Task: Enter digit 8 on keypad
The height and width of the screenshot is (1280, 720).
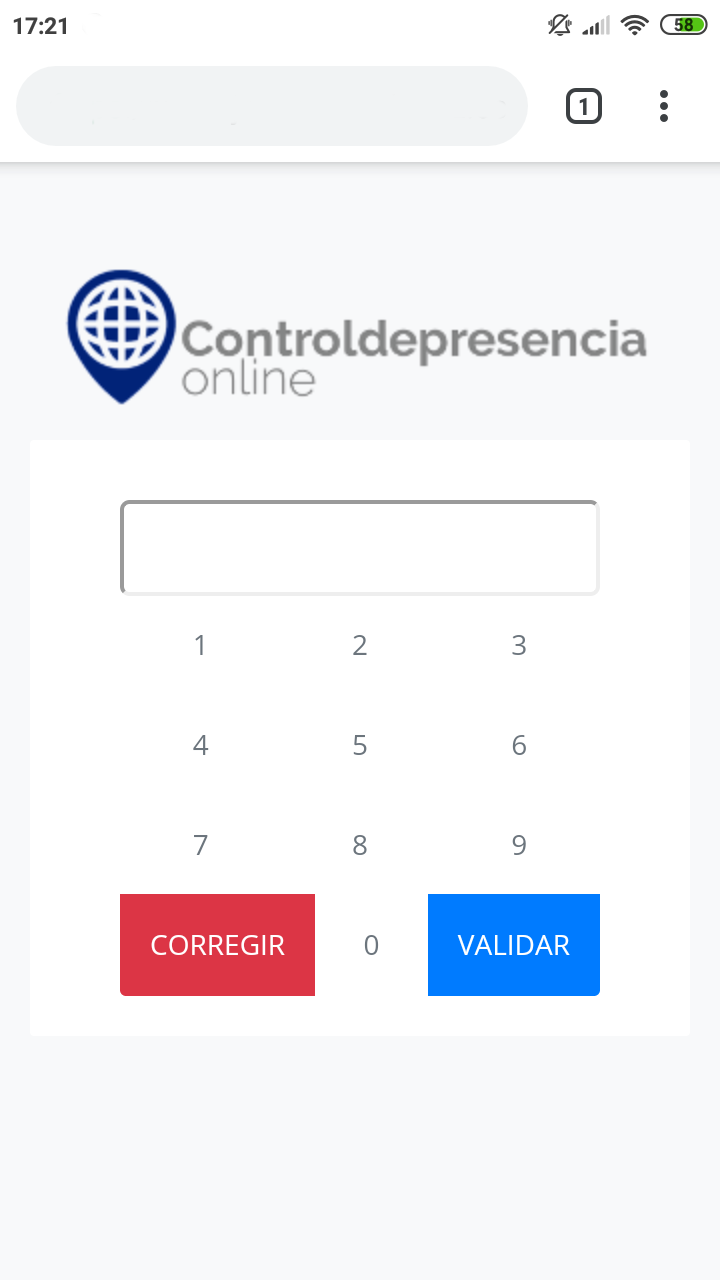Action: pyautogui.click(x=360, y=845)
